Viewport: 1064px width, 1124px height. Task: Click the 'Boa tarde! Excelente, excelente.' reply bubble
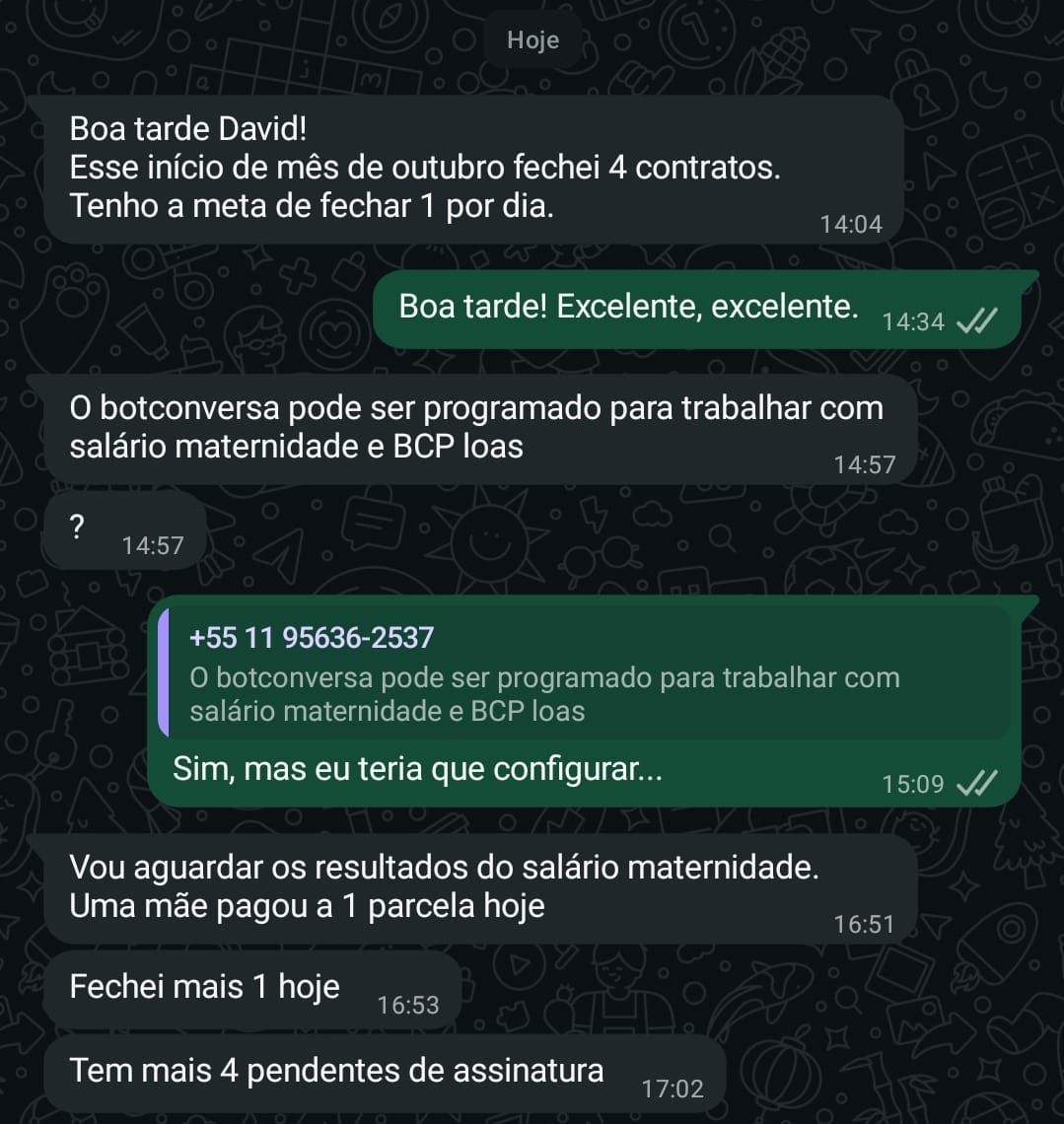click(x=628, y=307)
